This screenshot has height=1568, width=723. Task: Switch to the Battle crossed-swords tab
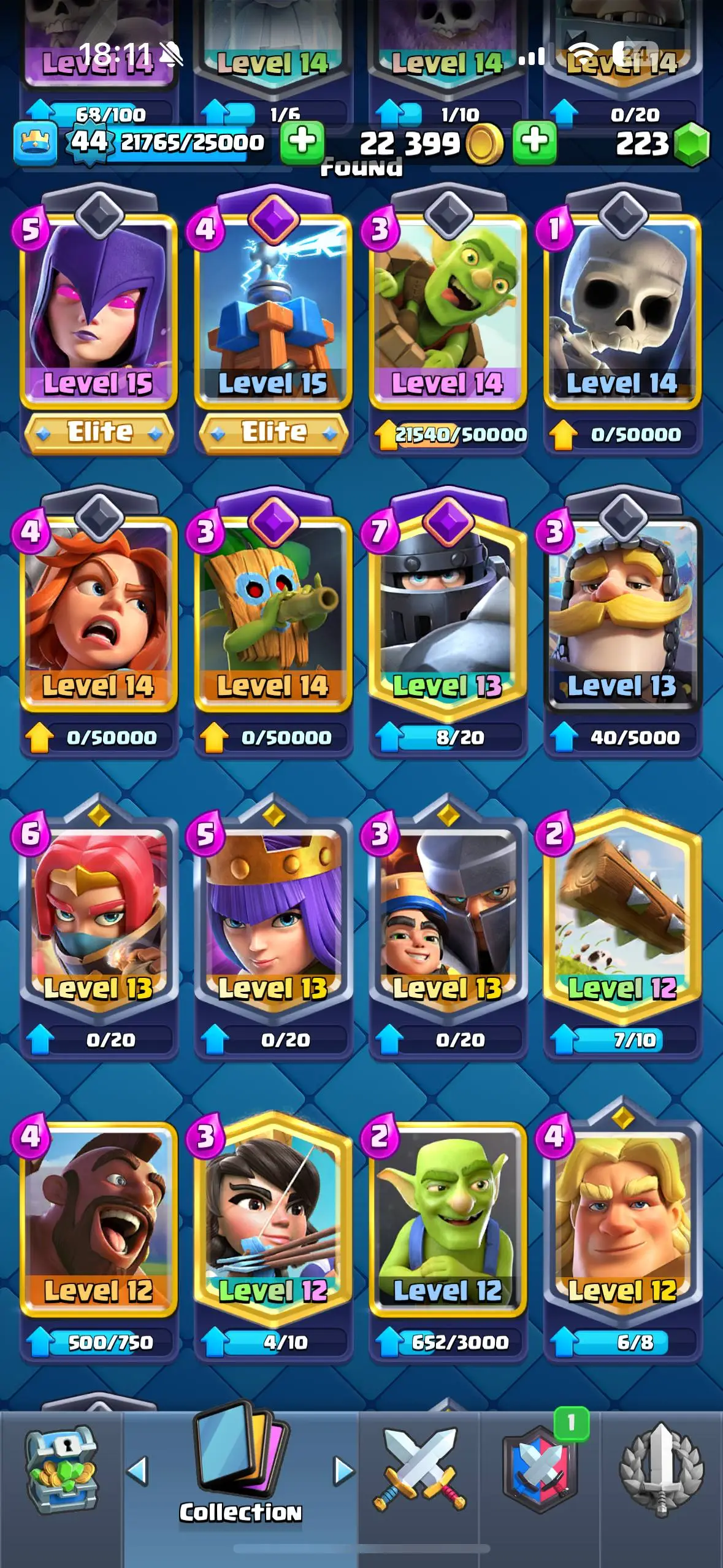(x=420, y=1469)
